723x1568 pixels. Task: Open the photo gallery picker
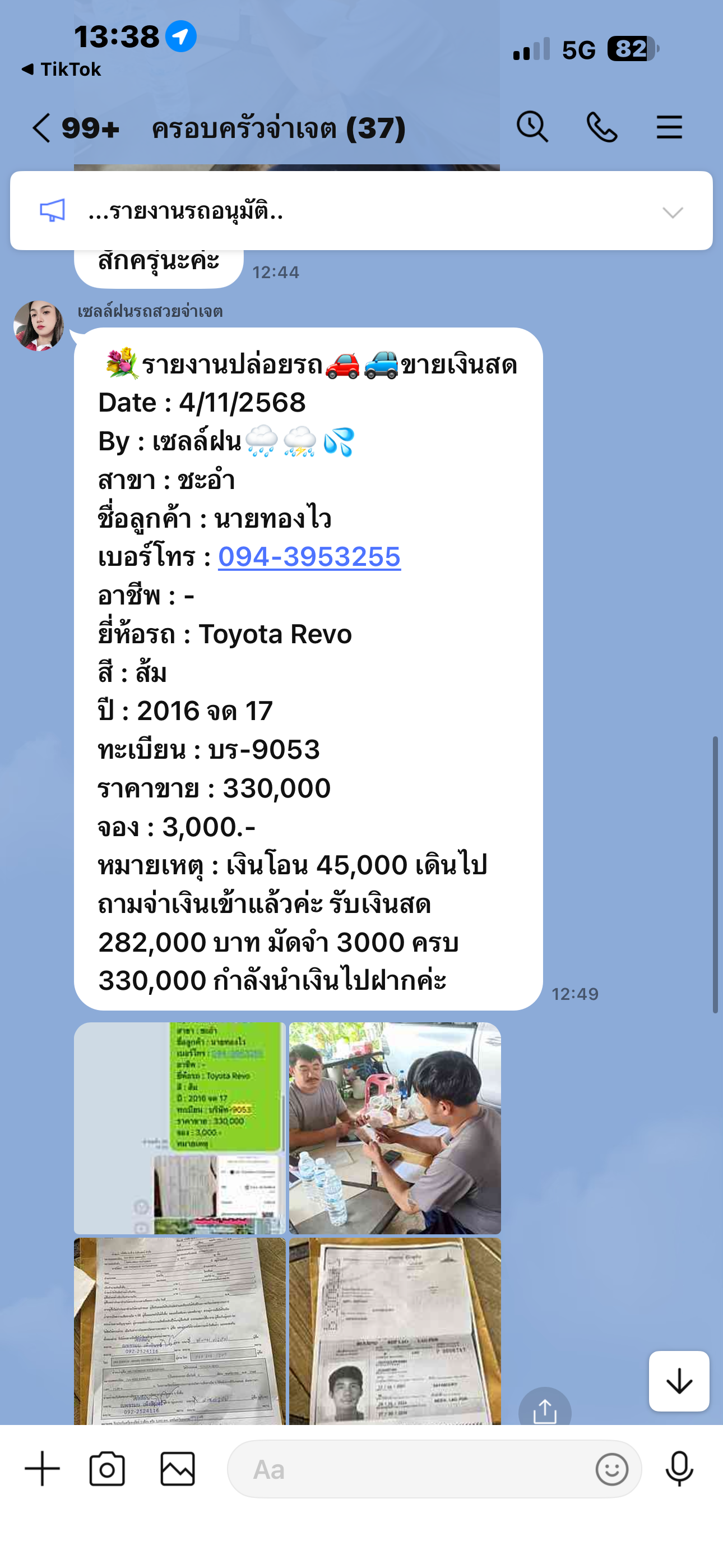click(x=177, y=1469)
